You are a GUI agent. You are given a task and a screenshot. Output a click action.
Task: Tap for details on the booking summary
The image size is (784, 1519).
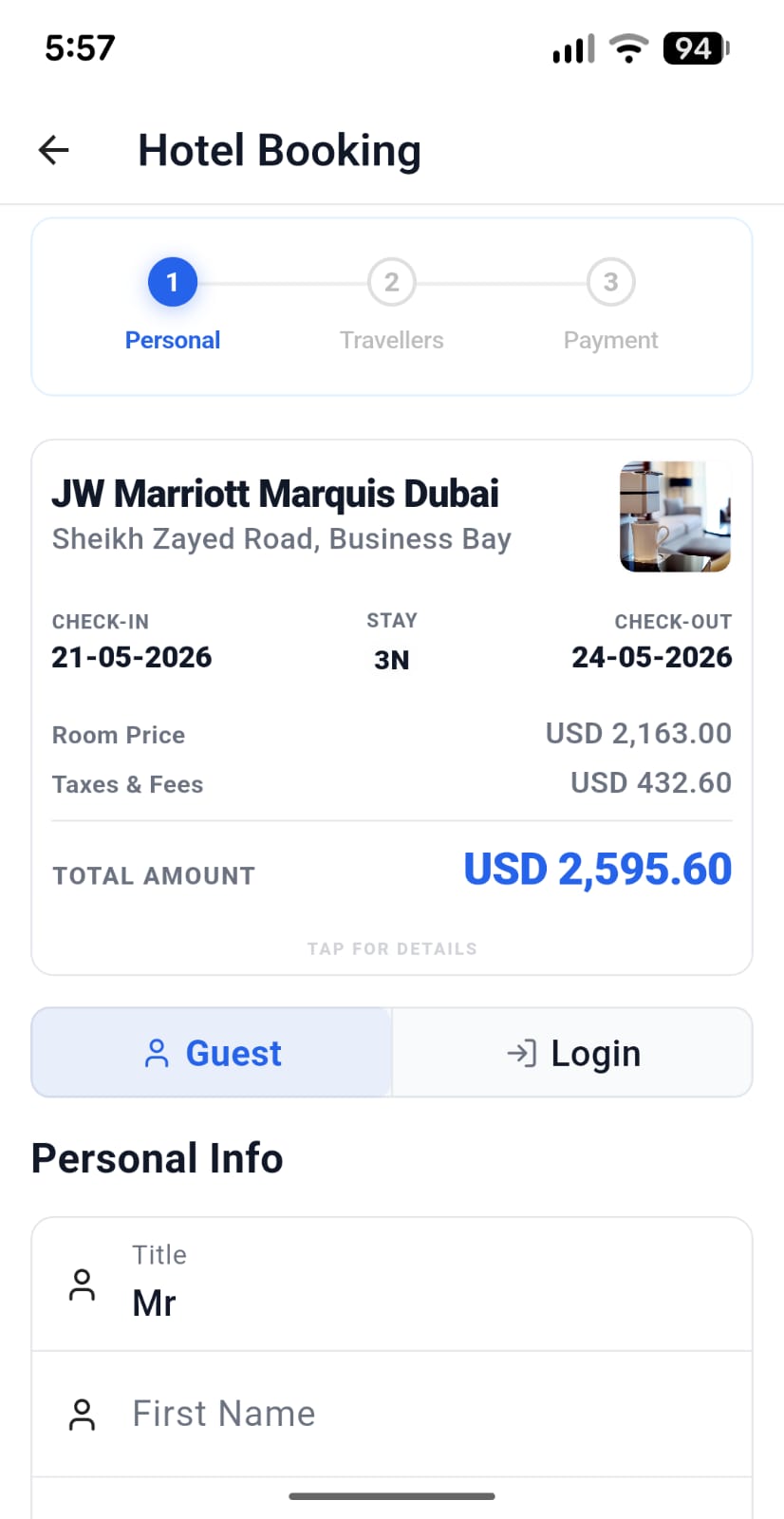tap(392, 948)
